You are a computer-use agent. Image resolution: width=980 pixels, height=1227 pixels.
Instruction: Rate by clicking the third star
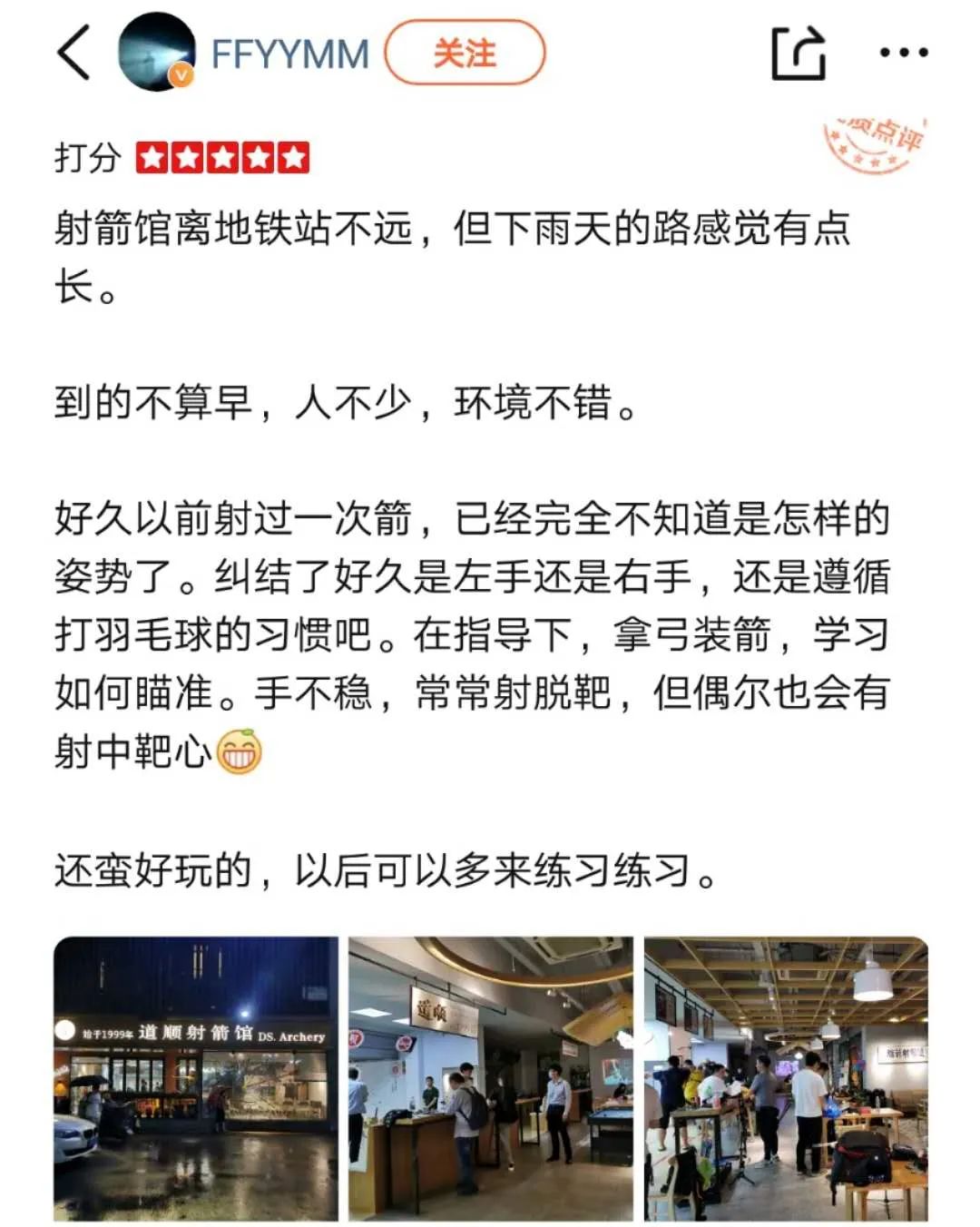click(220, 155)
